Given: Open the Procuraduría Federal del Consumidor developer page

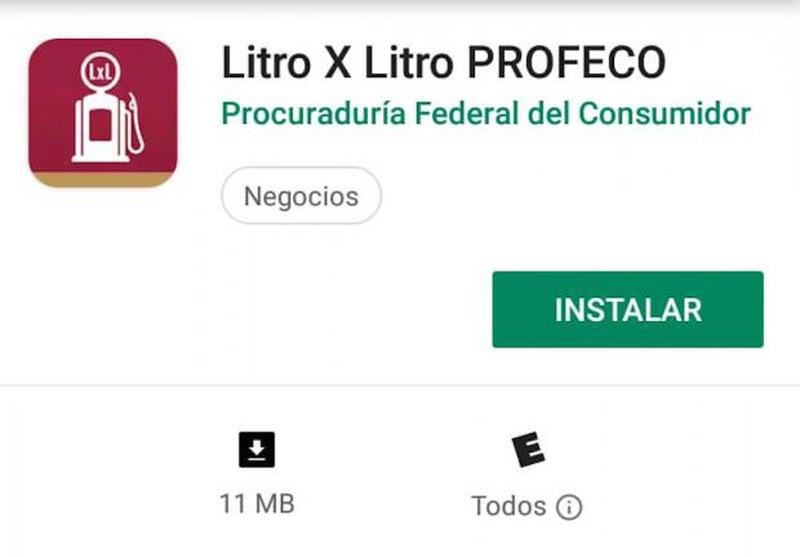Looking at the screenshot, I should pos(485,113).
